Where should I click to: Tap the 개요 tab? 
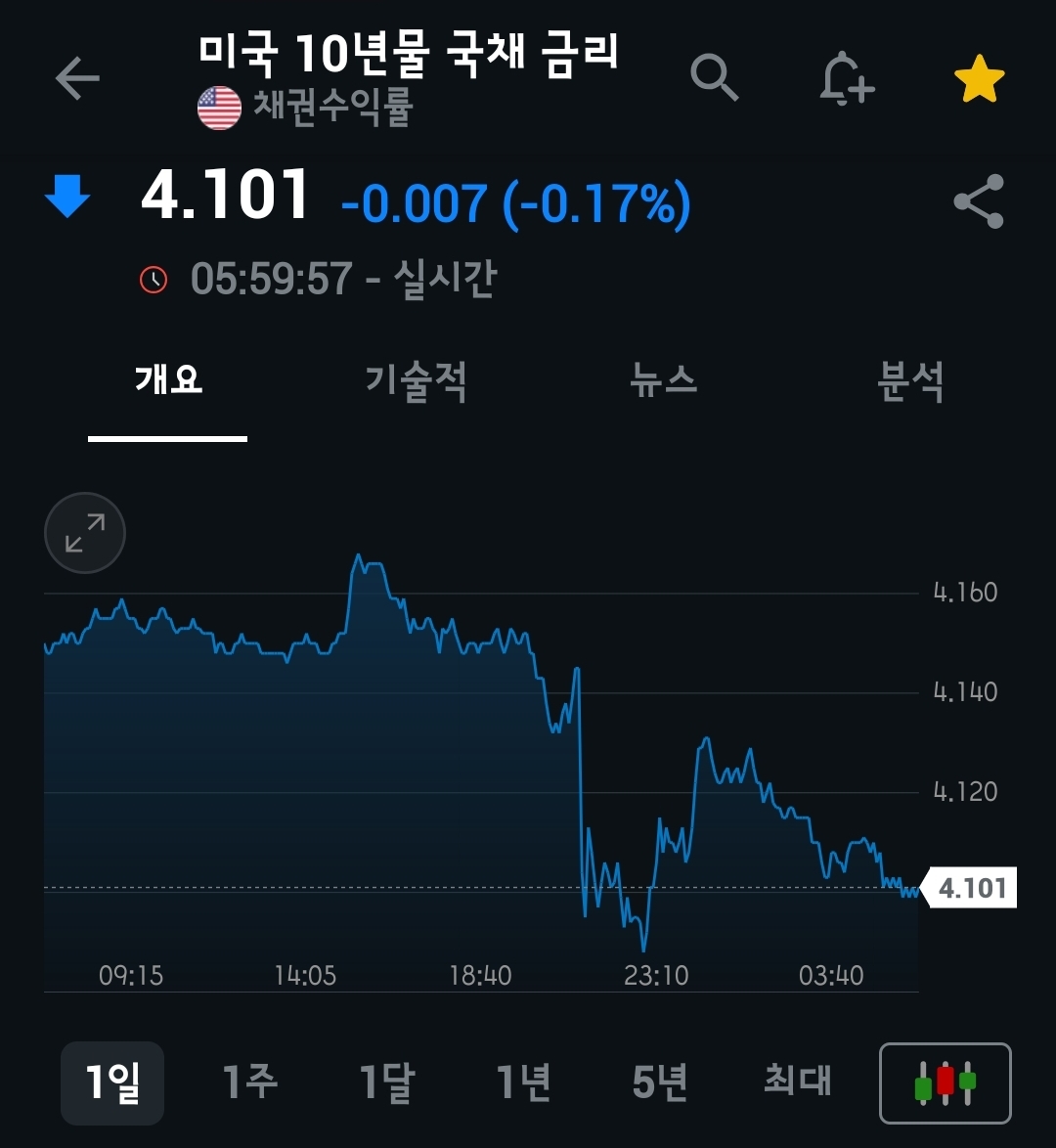tap(168, 380)
